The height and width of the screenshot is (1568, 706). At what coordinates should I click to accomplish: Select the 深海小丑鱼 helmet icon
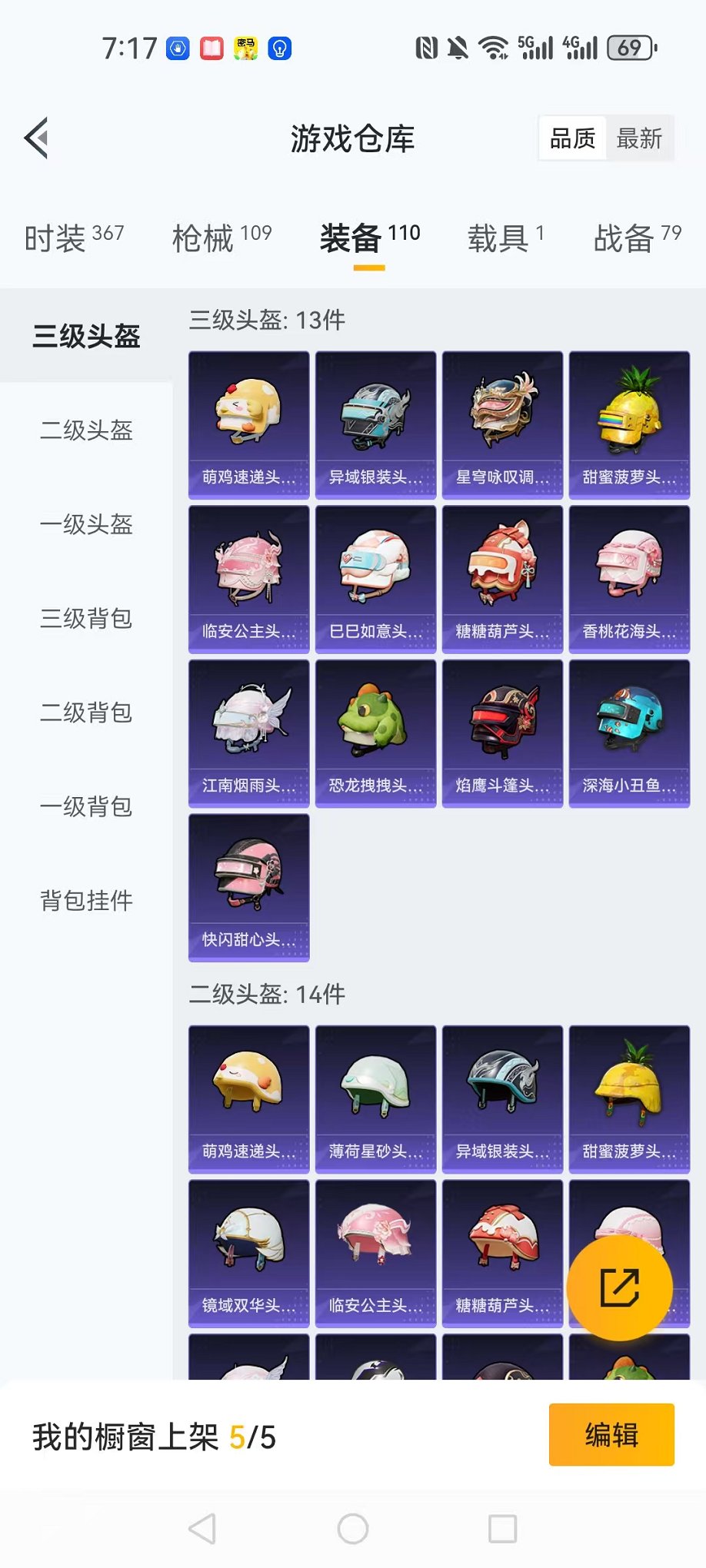click(629, 726)
